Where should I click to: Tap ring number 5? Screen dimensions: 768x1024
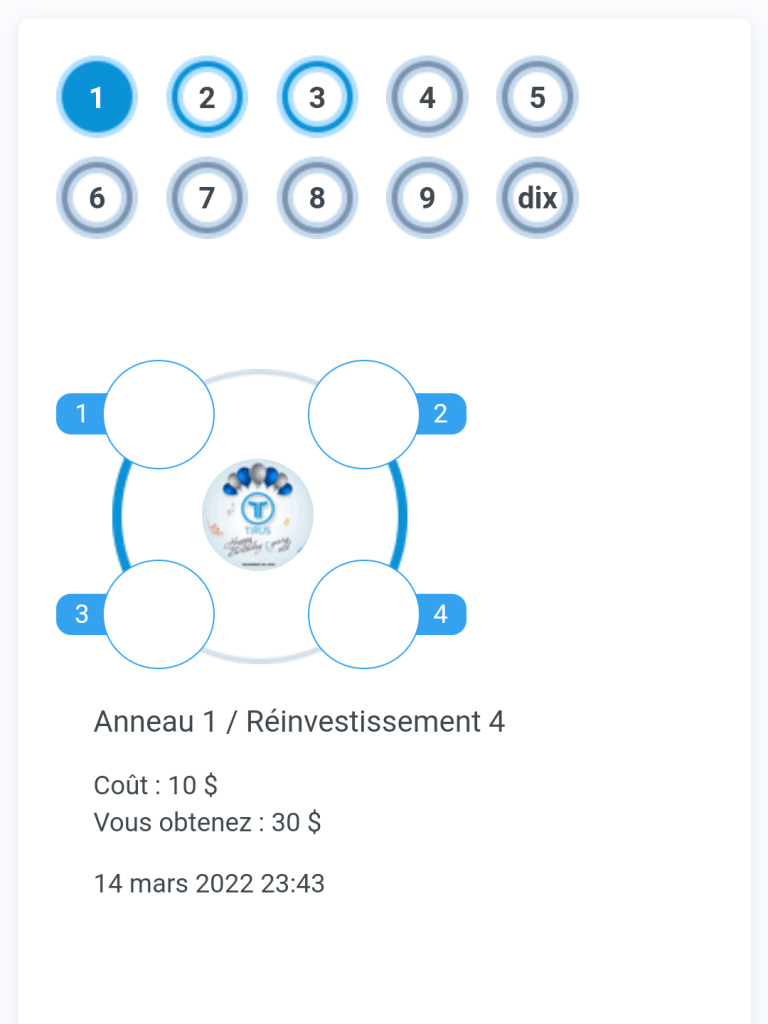pyautogui.click(x=537, y=98)
